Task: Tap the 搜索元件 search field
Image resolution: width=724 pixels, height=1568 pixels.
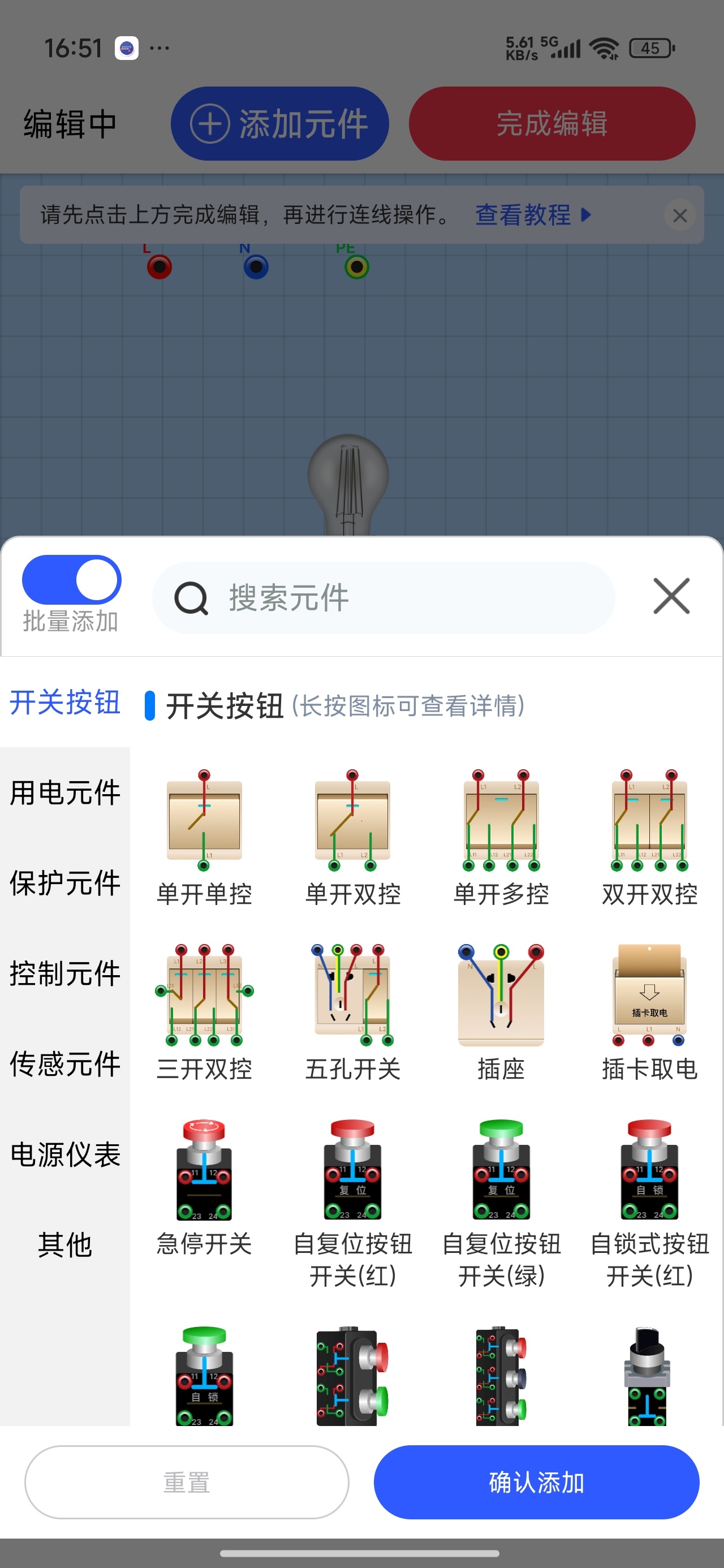Action: coord(383,598)
